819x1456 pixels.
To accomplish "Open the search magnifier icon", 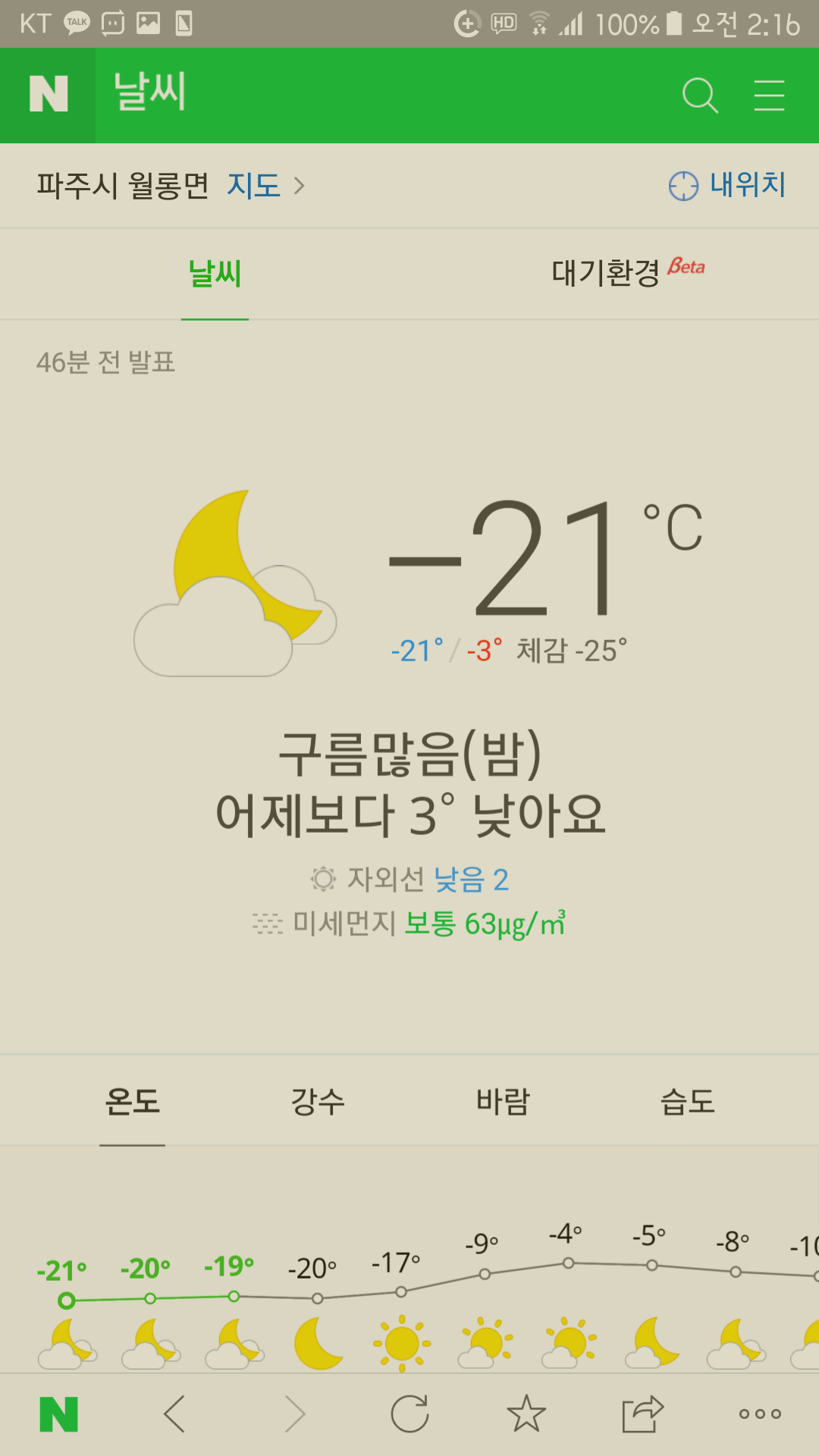I will point(699,96).
